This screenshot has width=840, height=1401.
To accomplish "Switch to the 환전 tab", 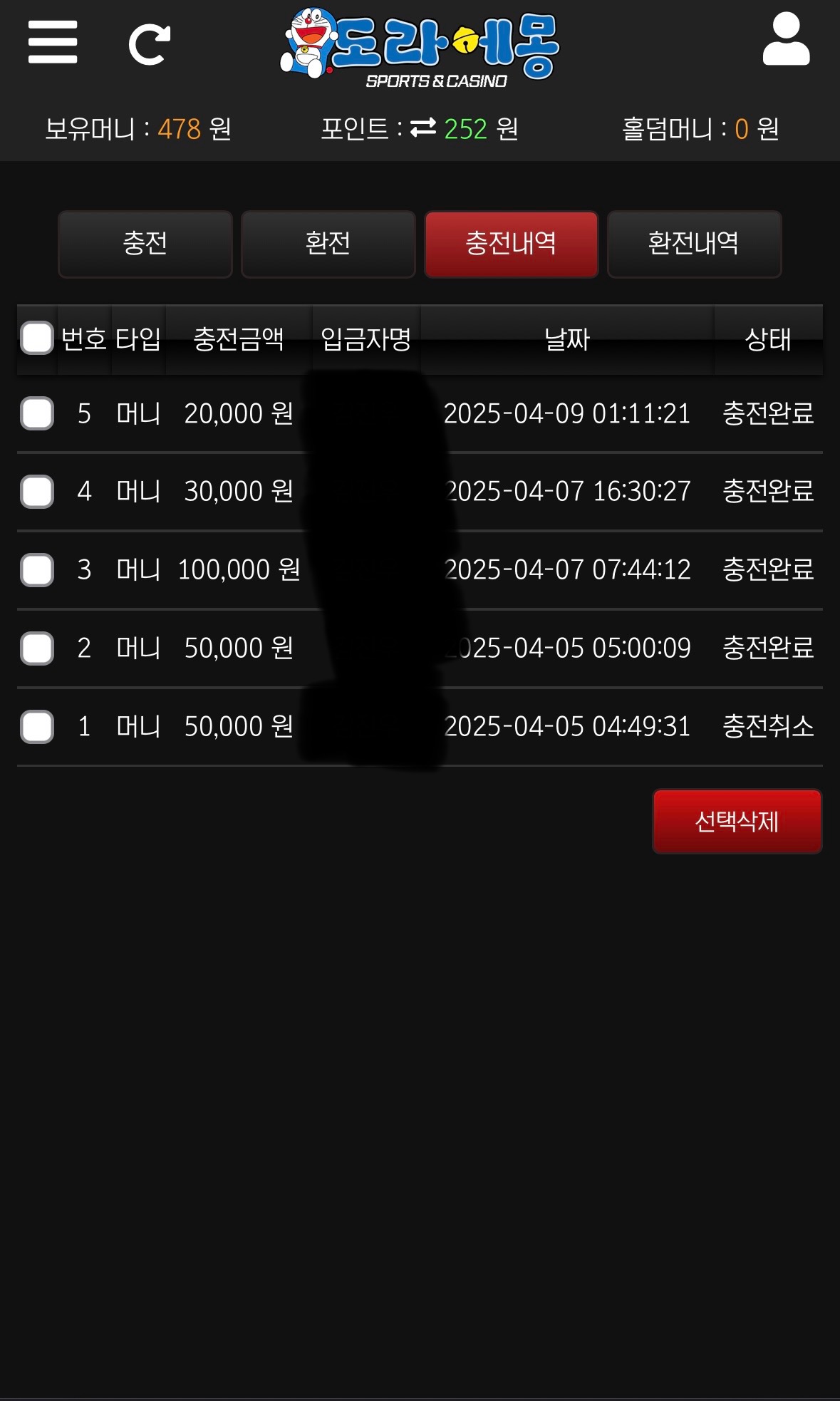I will click(x=328, y=244).
